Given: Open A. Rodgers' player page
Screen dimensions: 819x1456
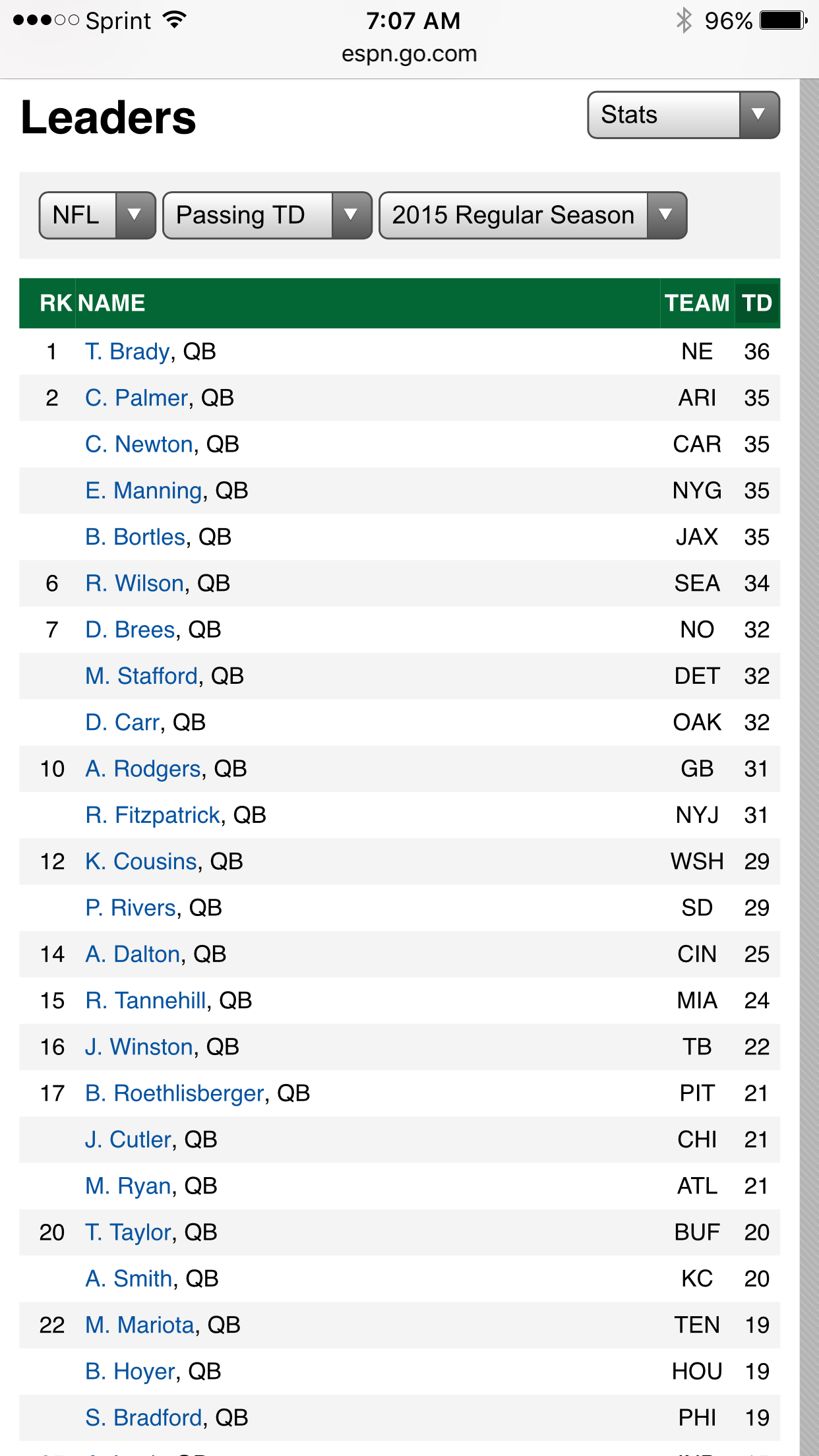Looking at the screenshot, I should click(x=143, y=769).
